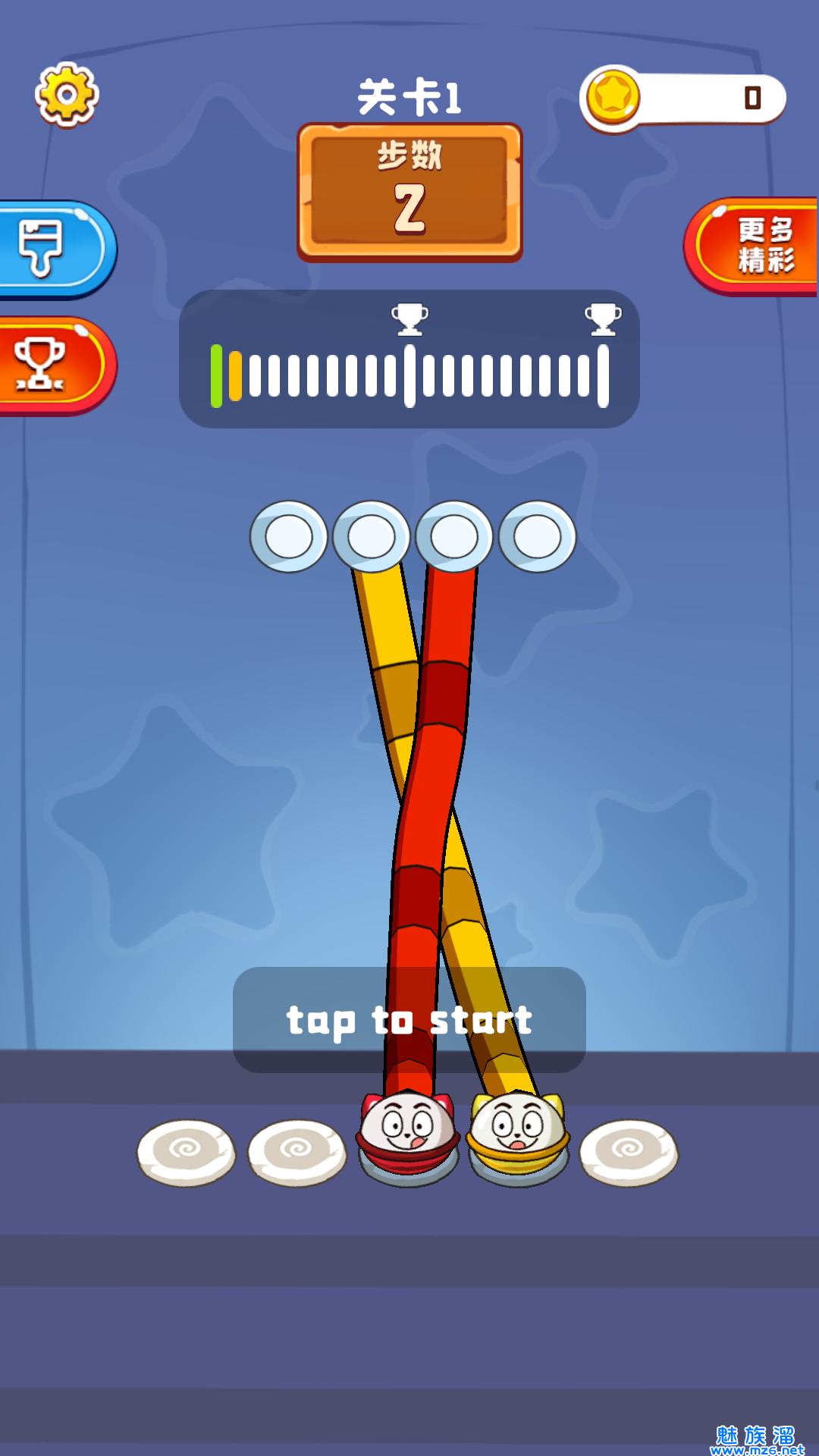Tap to start the level
819x1456 pixels.
[x=409, y=1019]
